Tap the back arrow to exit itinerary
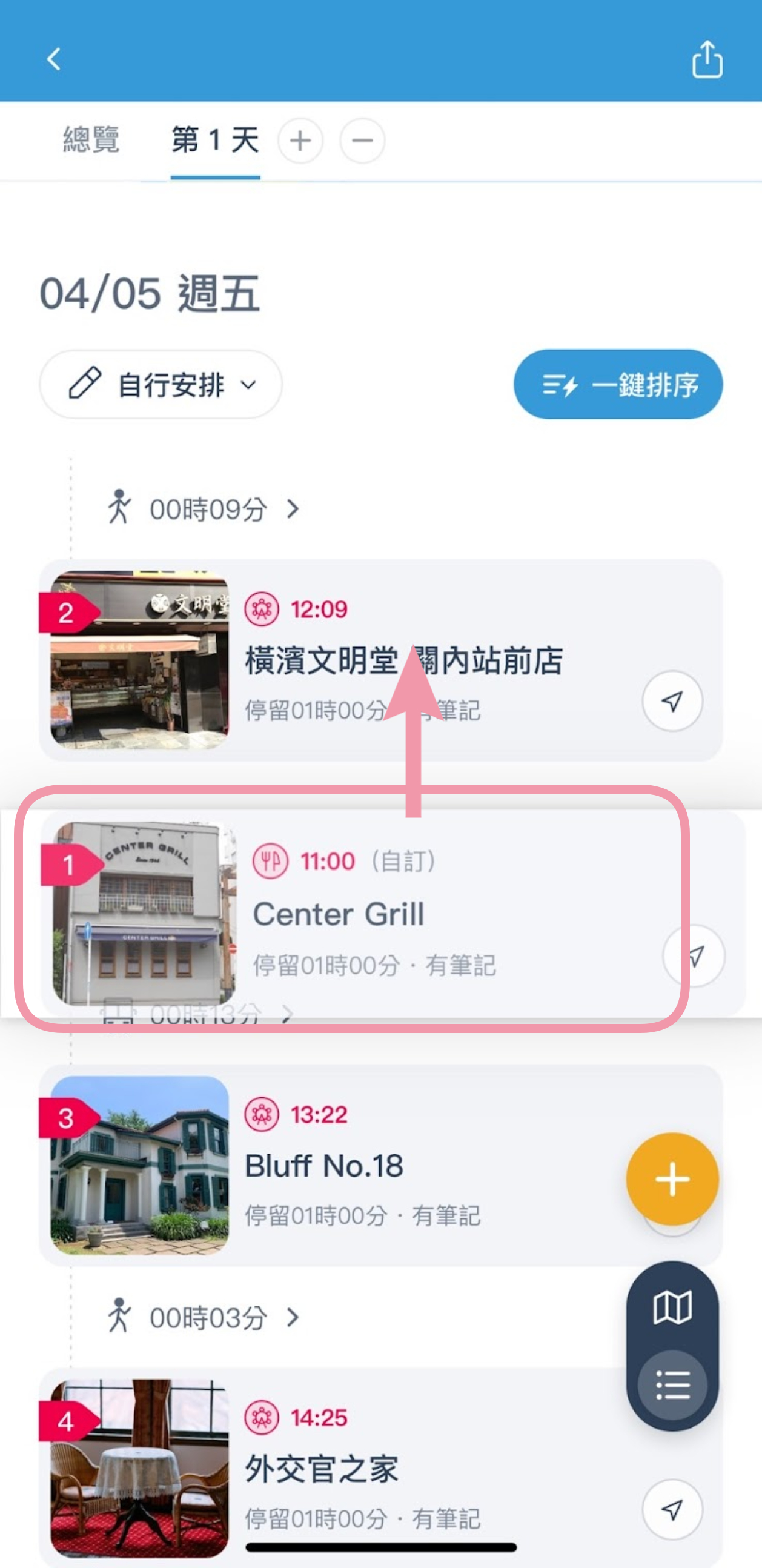This screenshot has height=1568, width=762. (53, 59)
